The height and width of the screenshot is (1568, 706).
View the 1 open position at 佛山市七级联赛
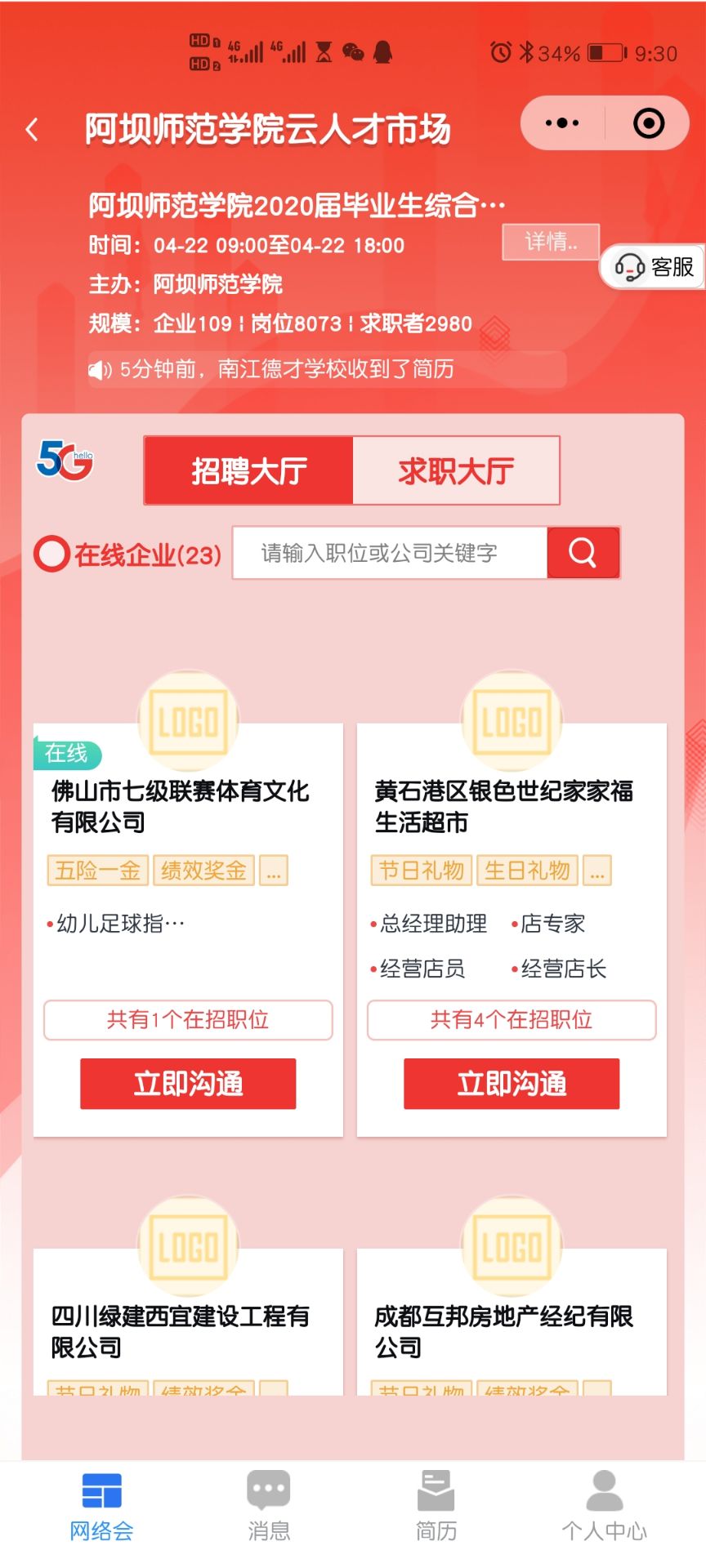point(188,1019)
